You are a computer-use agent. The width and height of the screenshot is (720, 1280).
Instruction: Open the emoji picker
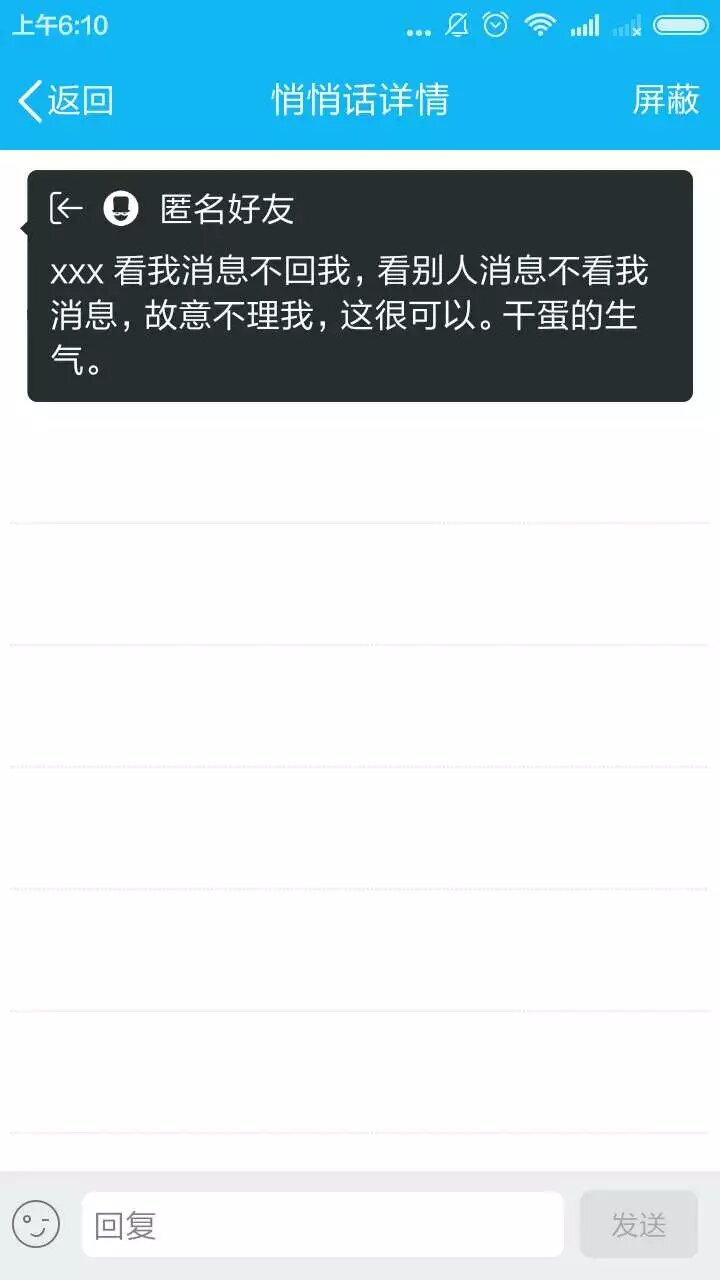(x=36, y=1224)
